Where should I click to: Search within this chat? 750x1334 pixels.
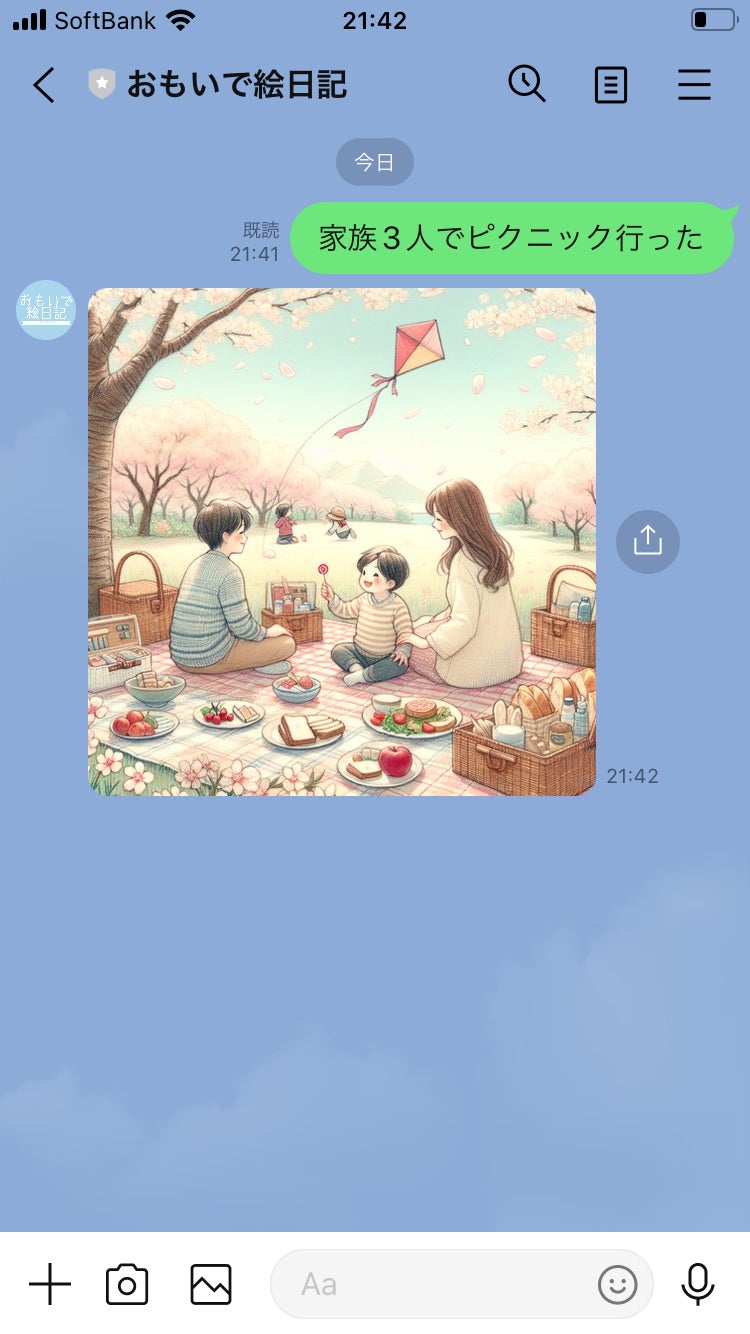click(526, 85)
